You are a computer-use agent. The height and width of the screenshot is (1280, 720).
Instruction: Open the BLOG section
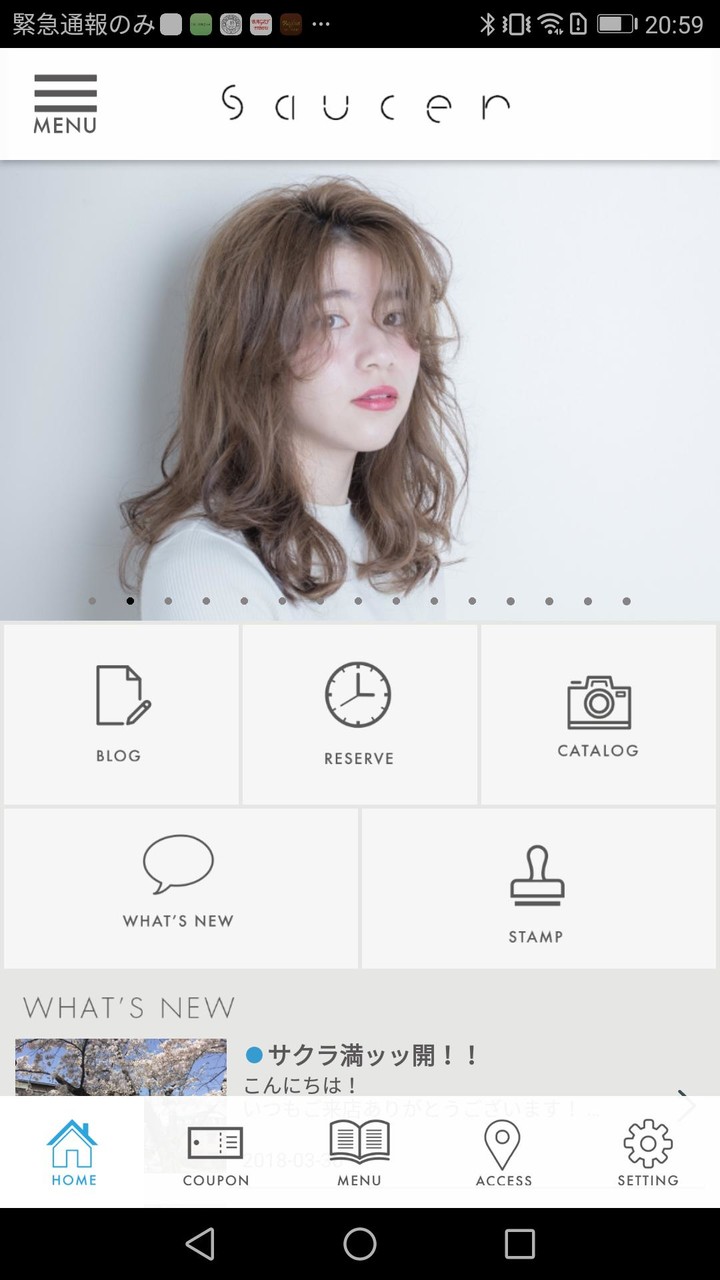(x=120, y=713)
